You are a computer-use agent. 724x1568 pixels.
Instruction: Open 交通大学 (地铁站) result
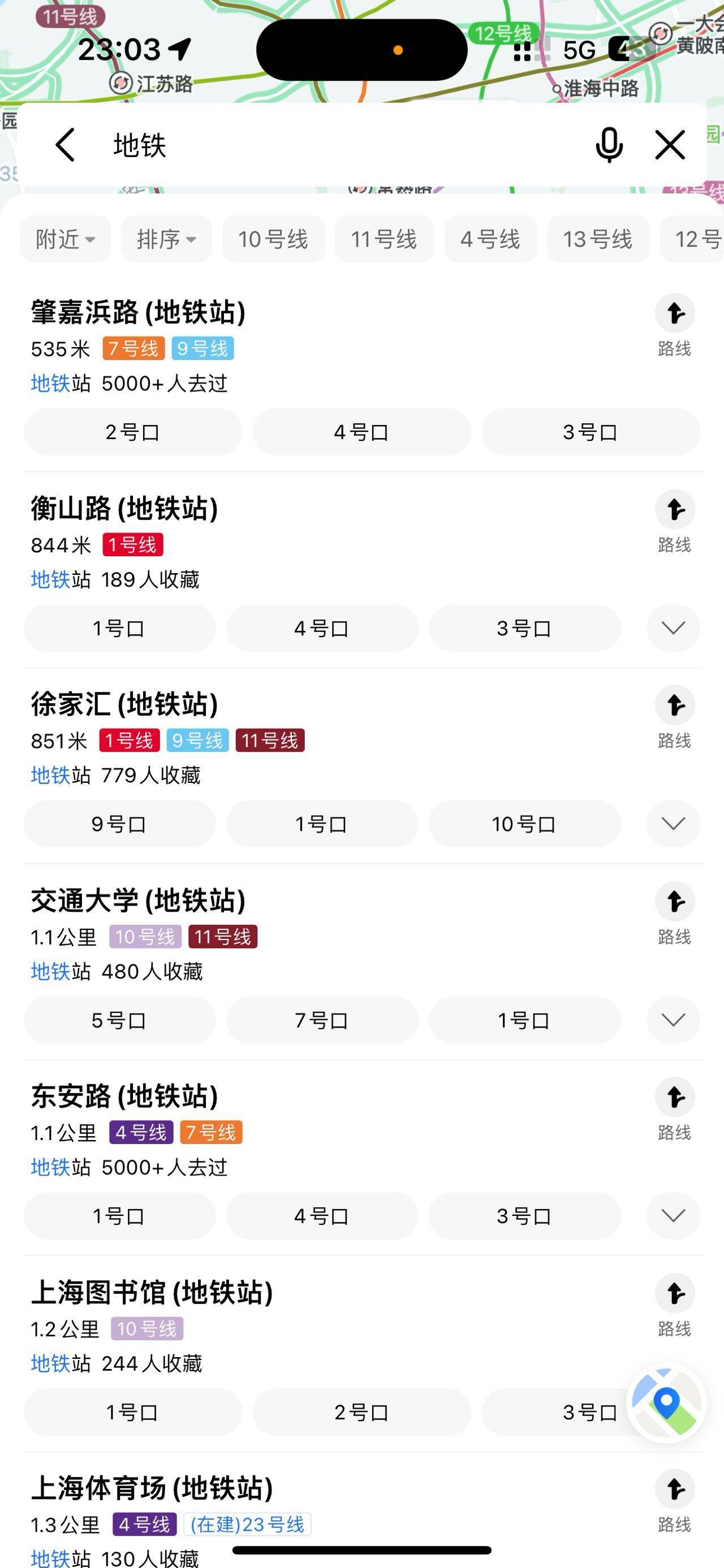tap(138, 900)
